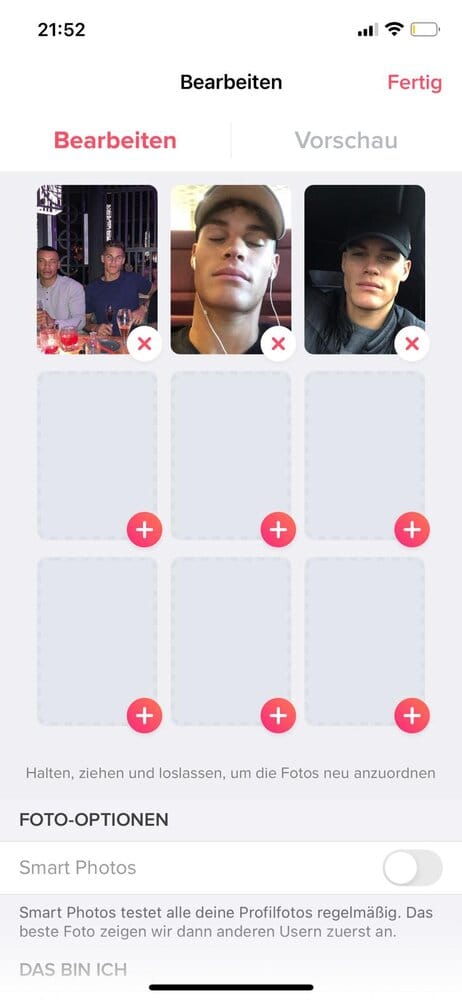
Task: Remove the photo of two men at table
Action: click(144, 344)
